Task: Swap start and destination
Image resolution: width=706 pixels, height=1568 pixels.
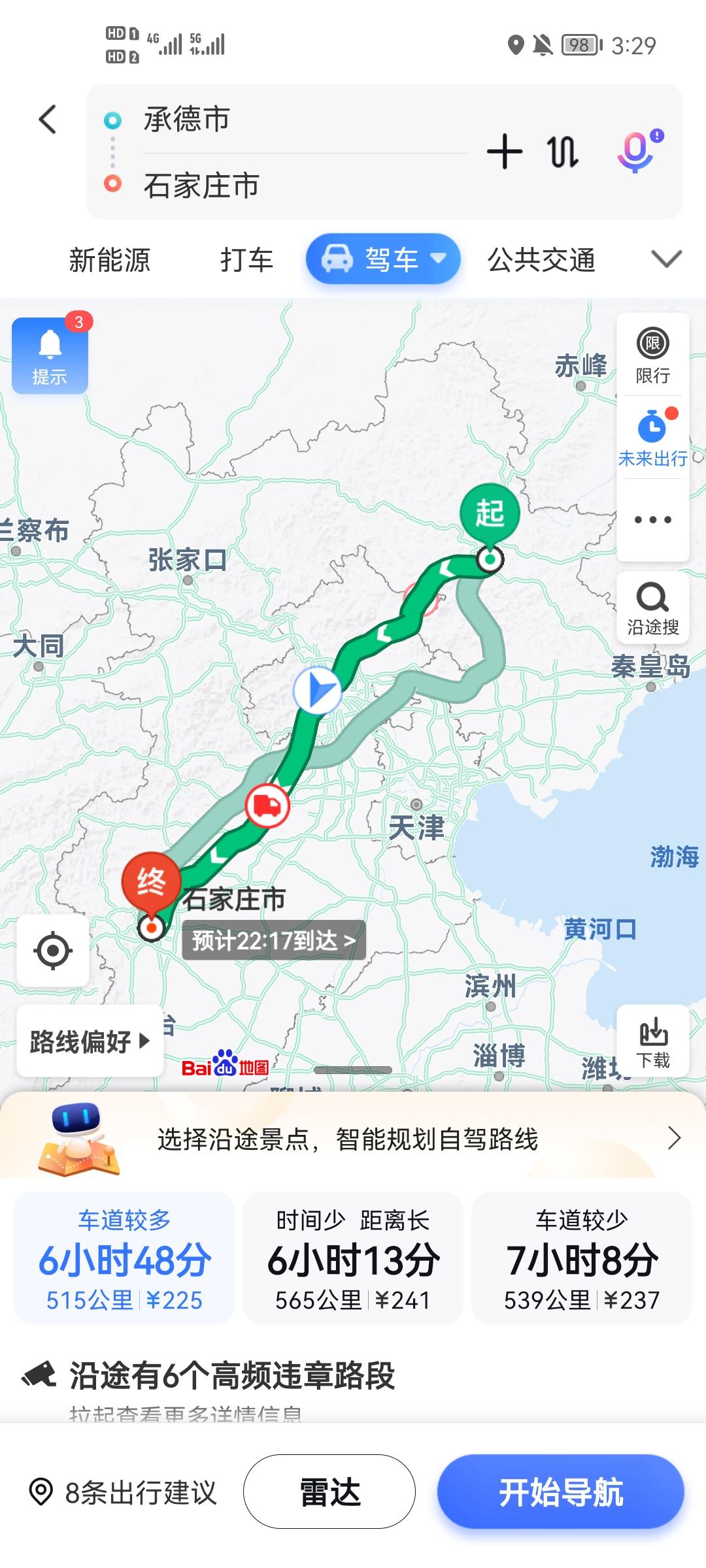Action: (x=562, y=152)
